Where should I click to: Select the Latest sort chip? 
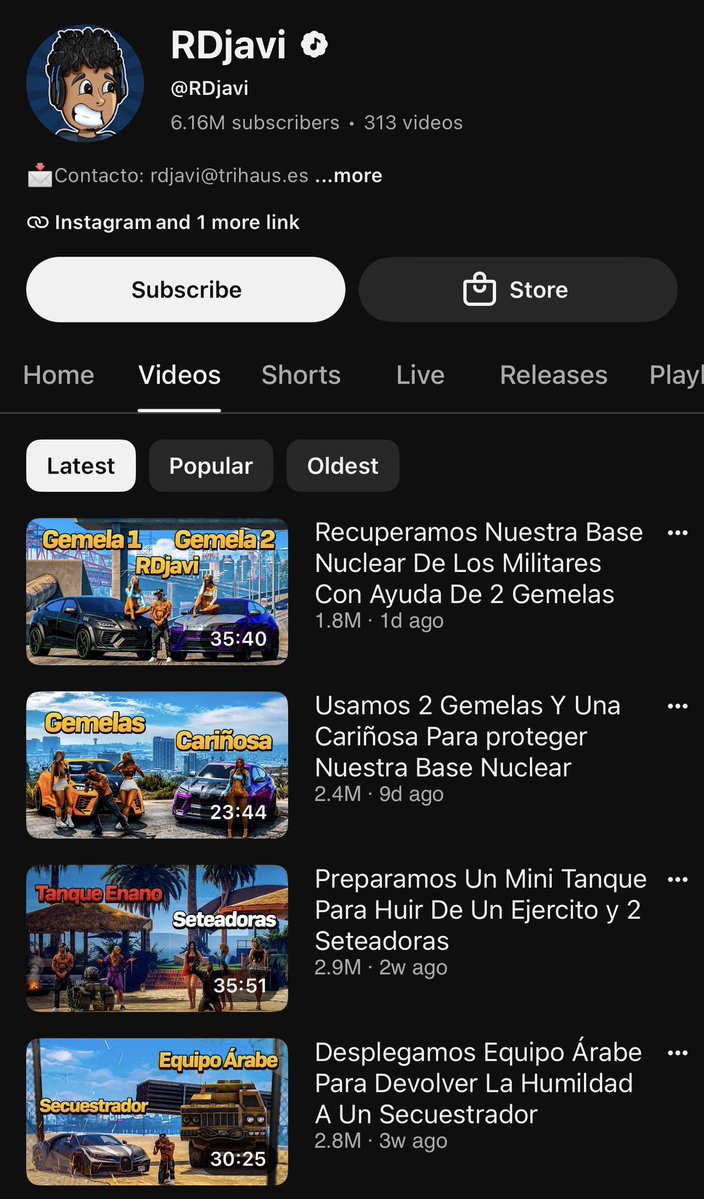pos(81,466)
